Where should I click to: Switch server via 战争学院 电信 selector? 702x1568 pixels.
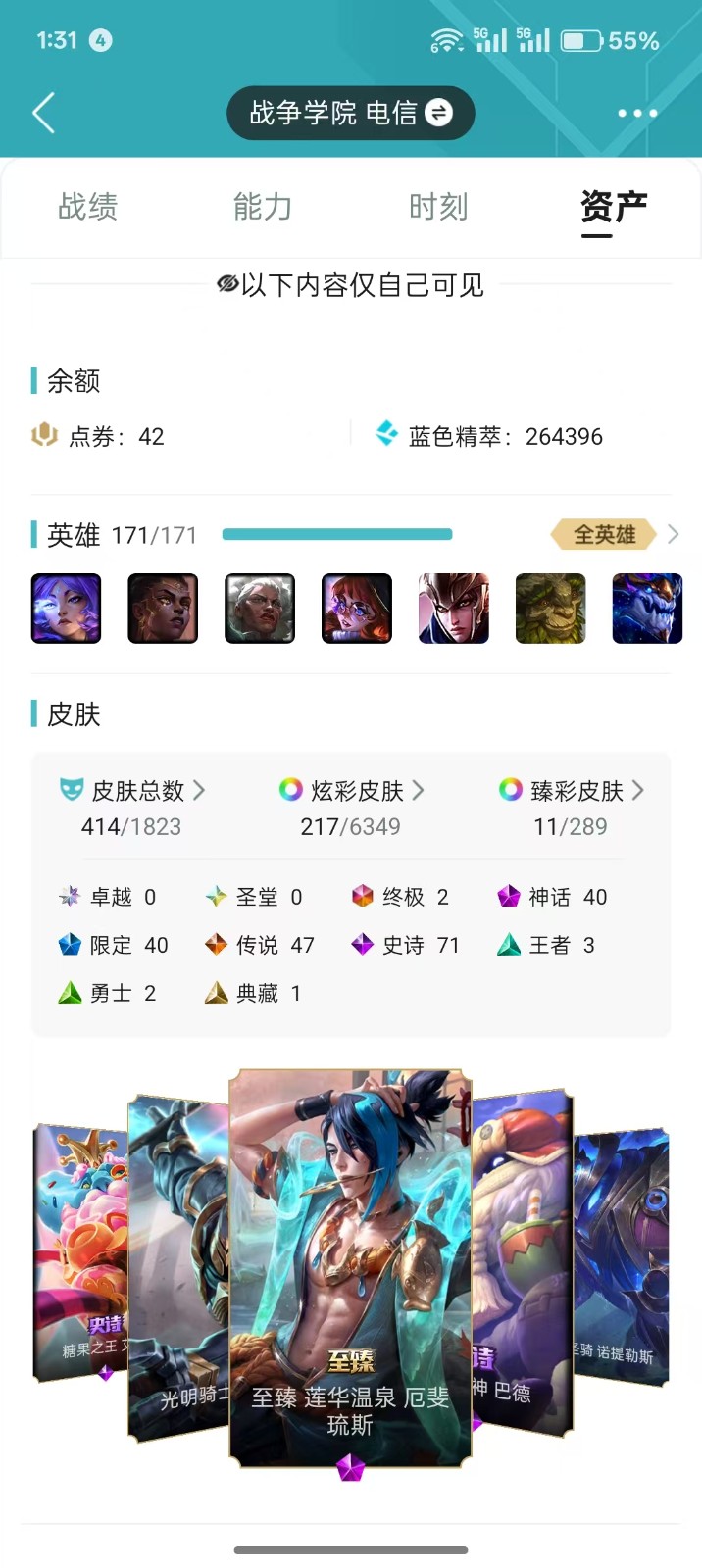tap(351, 114)
